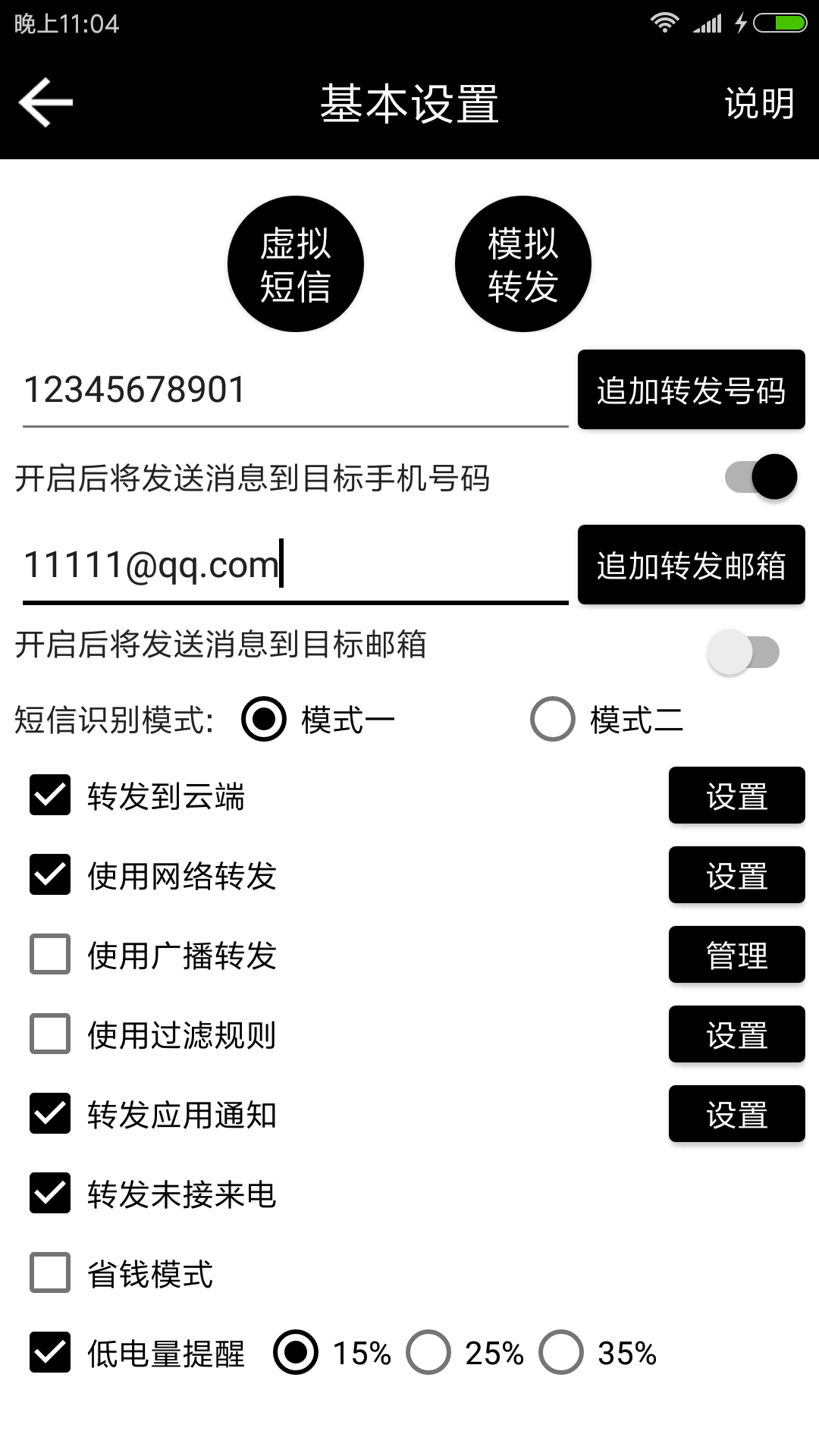
Task: Tap the signal strength icon
Action: tap(708, 23)
